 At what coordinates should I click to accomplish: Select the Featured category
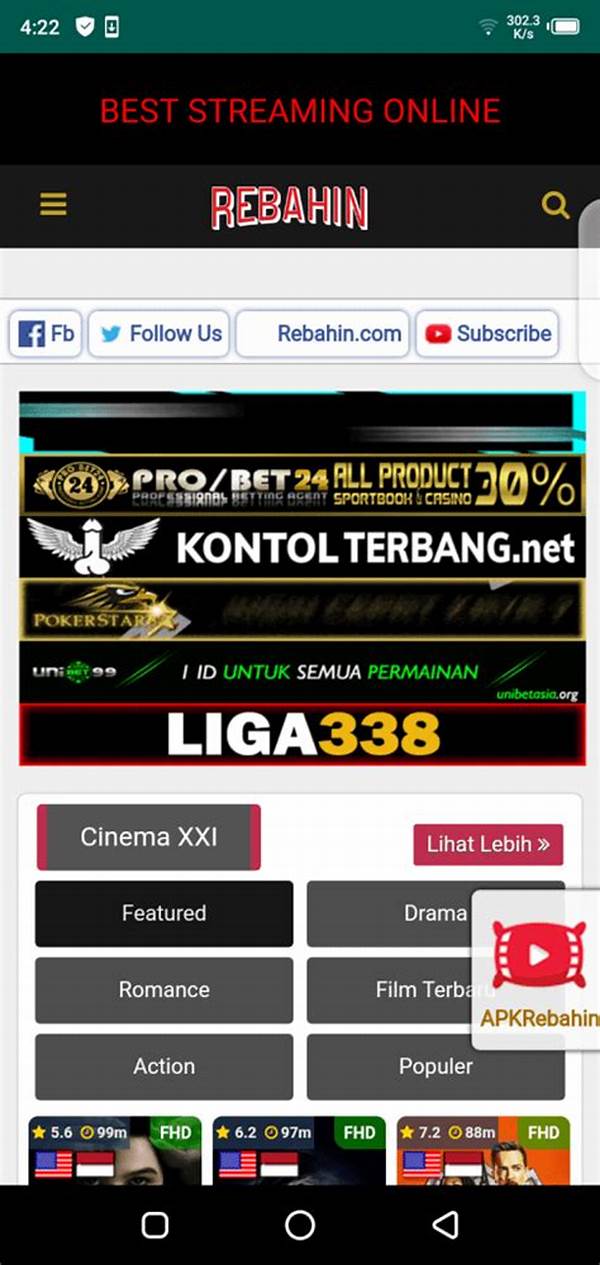pos(164,913)
